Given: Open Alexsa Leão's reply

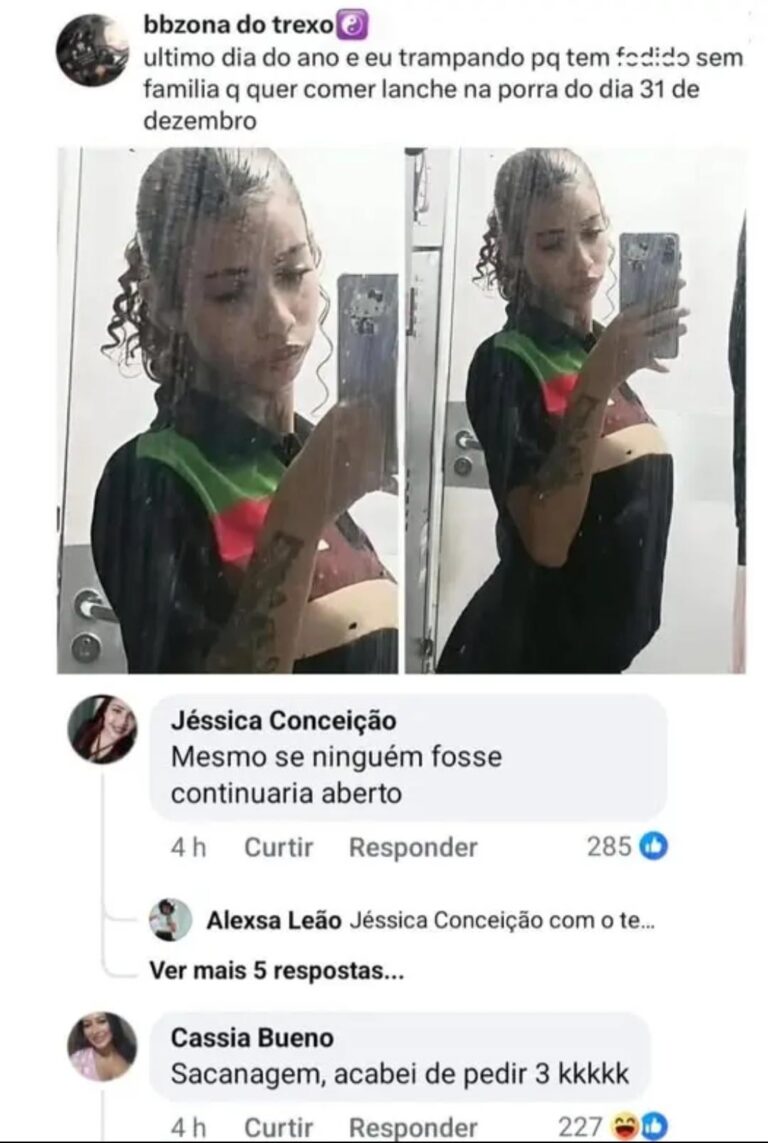Looking at the screenshot, I should pos(430,921).
